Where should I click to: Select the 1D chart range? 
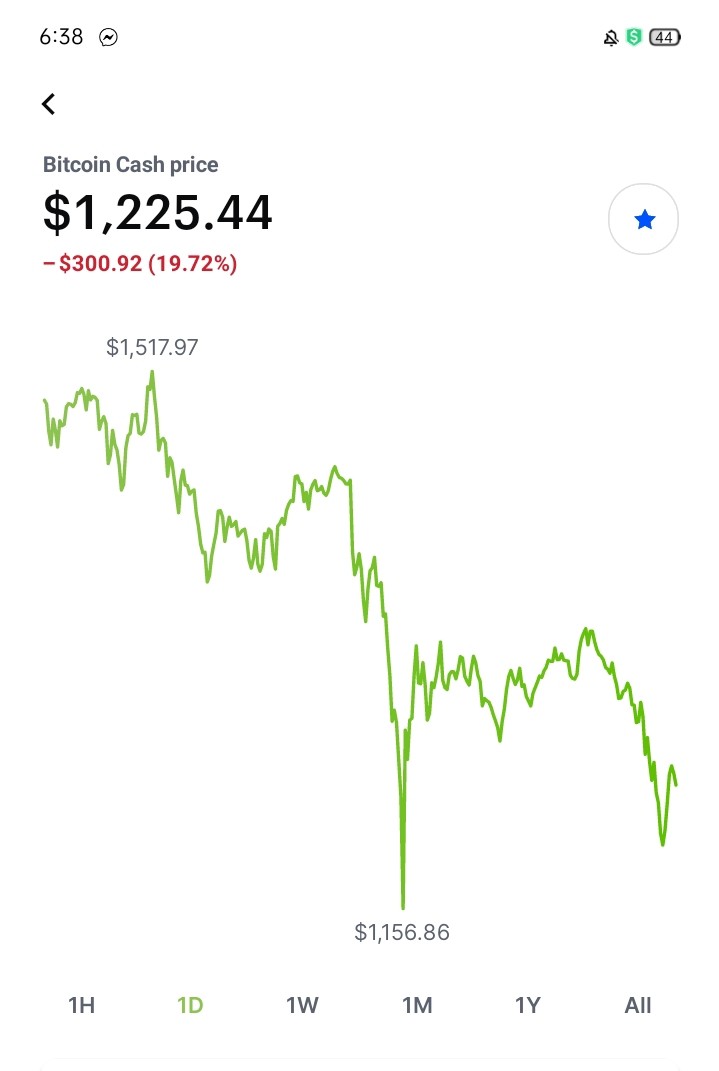coord(190,1005)
